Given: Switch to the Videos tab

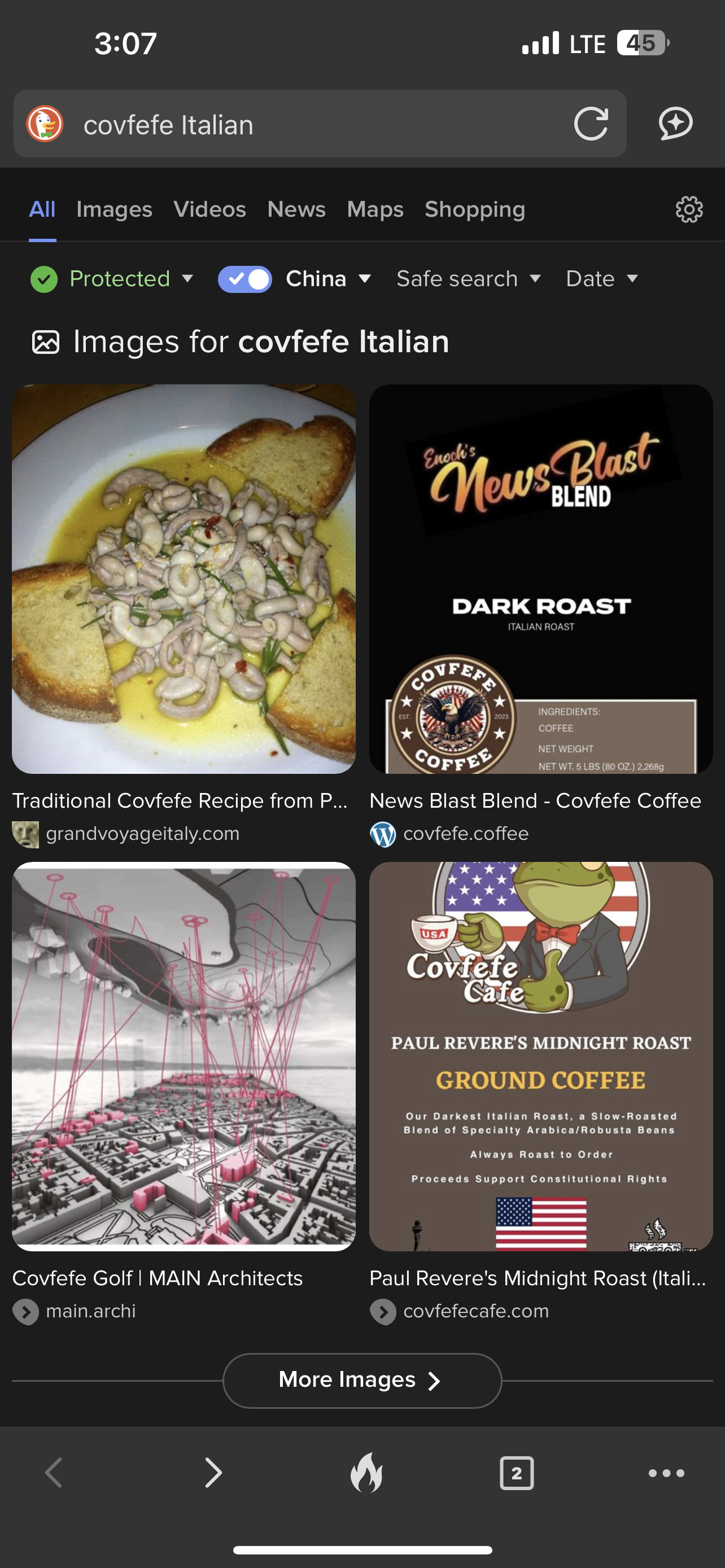Looking at the screenshot, I should pyautogui.click(x=209, y=209).
